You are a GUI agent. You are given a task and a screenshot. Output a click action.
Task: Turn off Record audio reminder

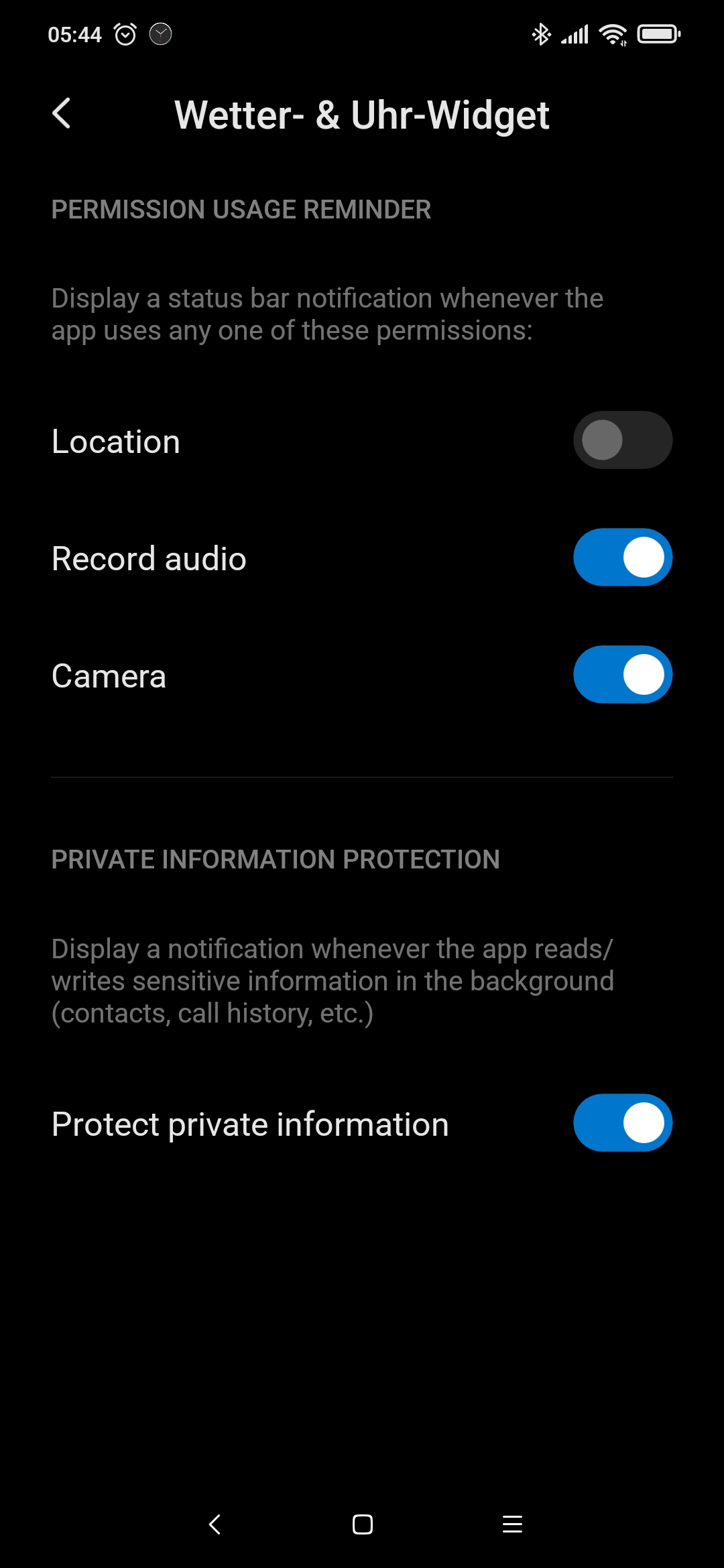pyautogui.click(x=623, y=558)
